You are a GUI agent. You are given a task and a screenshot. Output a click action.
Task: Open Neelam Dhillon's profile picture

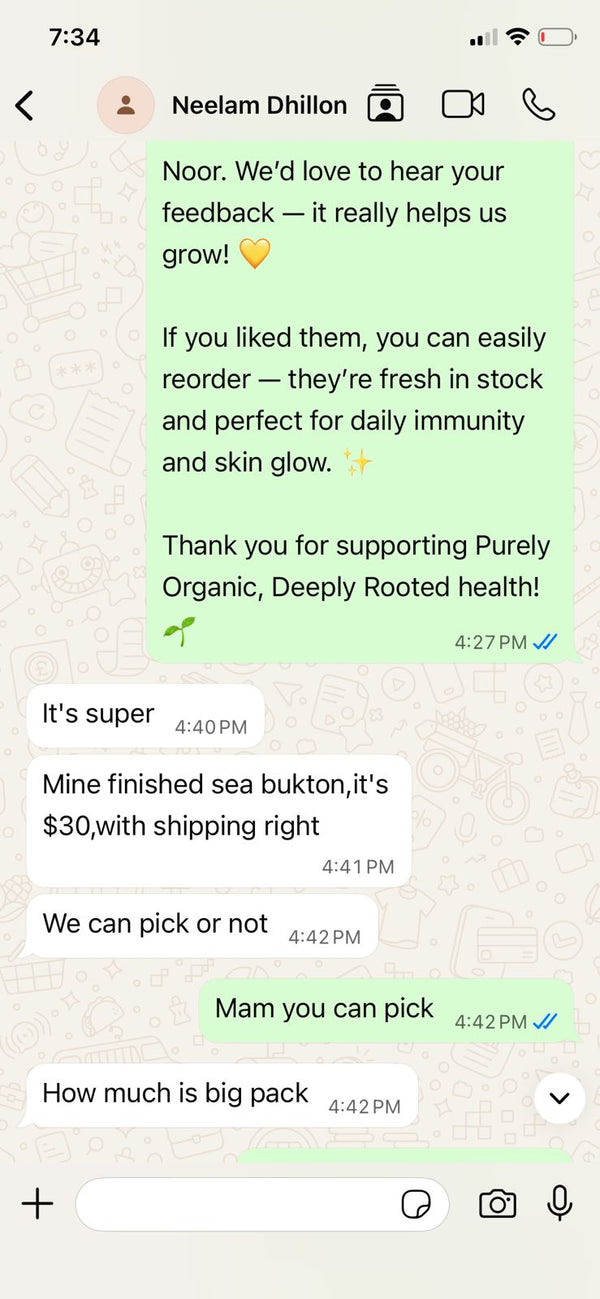126,105
